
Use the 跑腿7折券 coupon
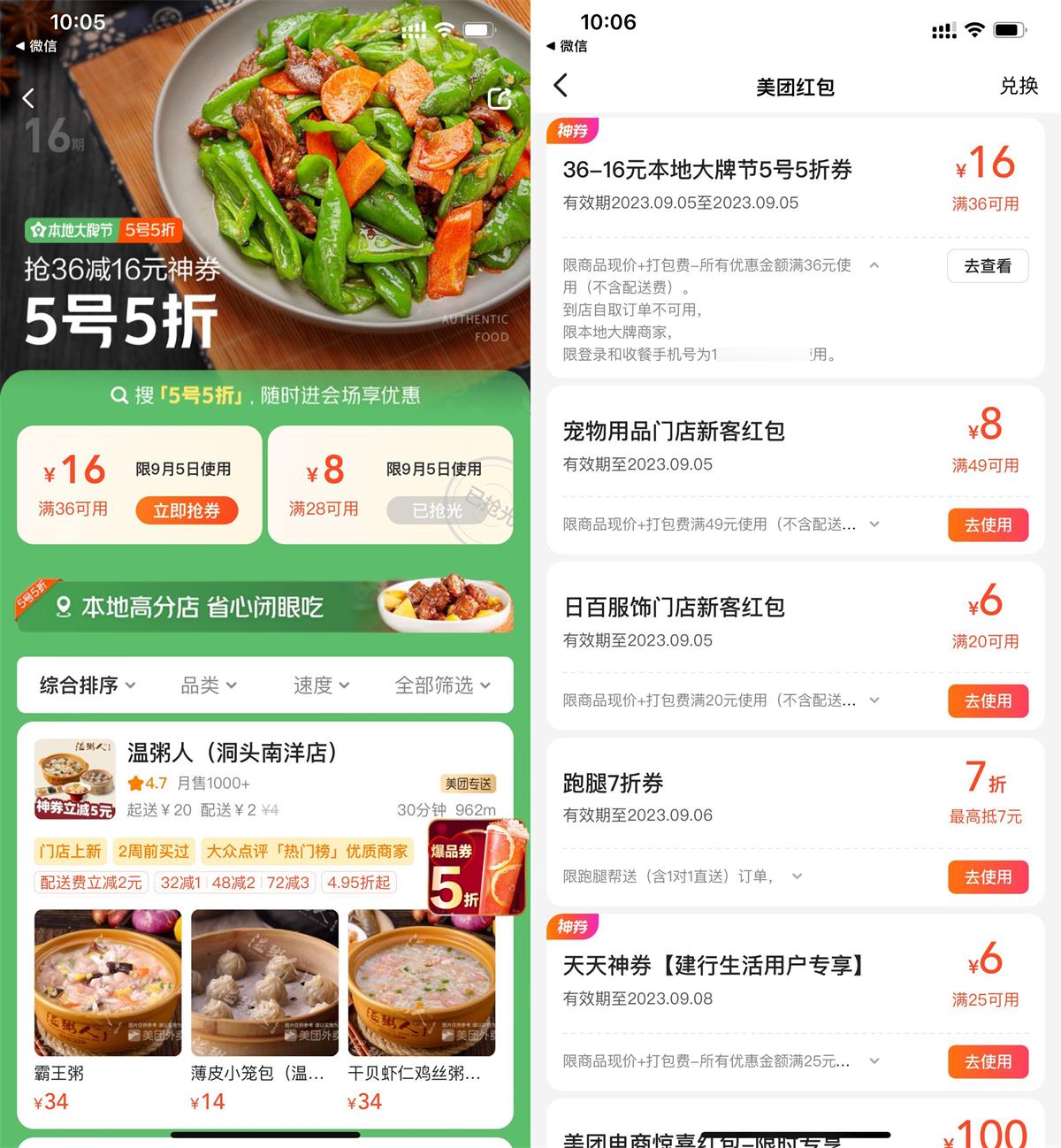point(987,876)
